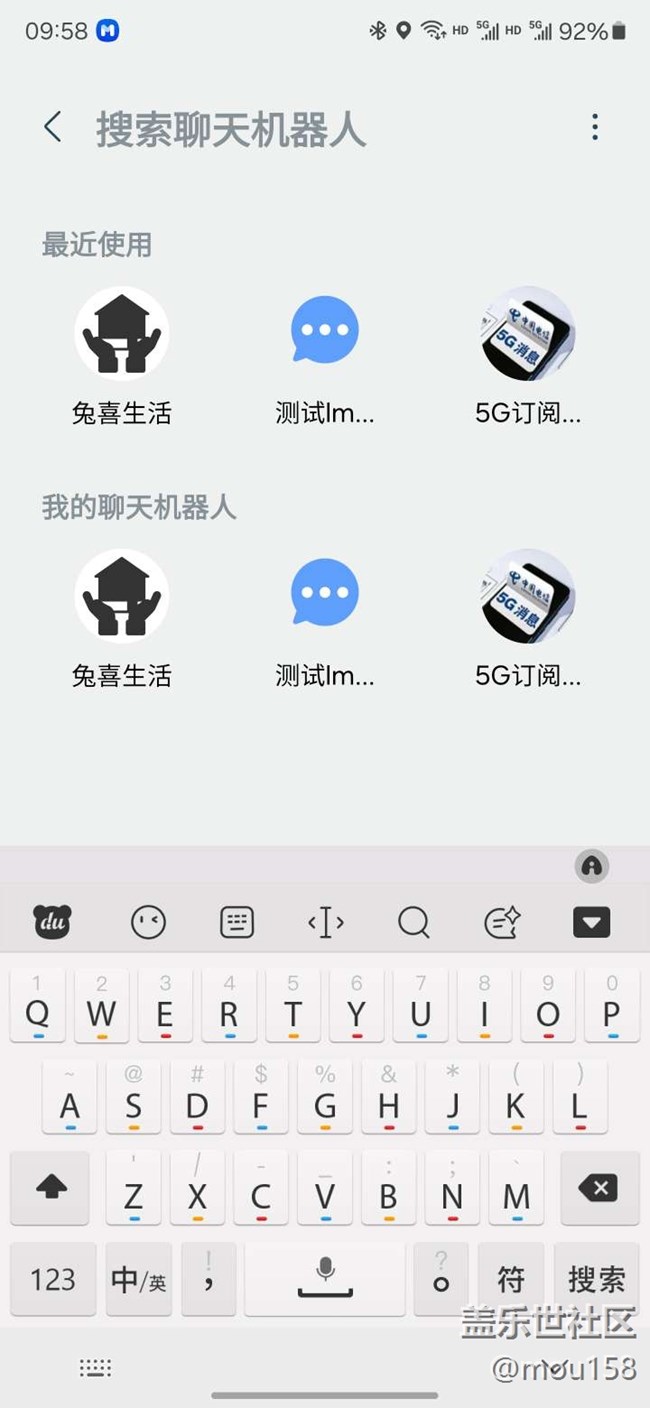Open the cursor movement tool on keyboard
The image size is (650, 1408).
(326, 922)
